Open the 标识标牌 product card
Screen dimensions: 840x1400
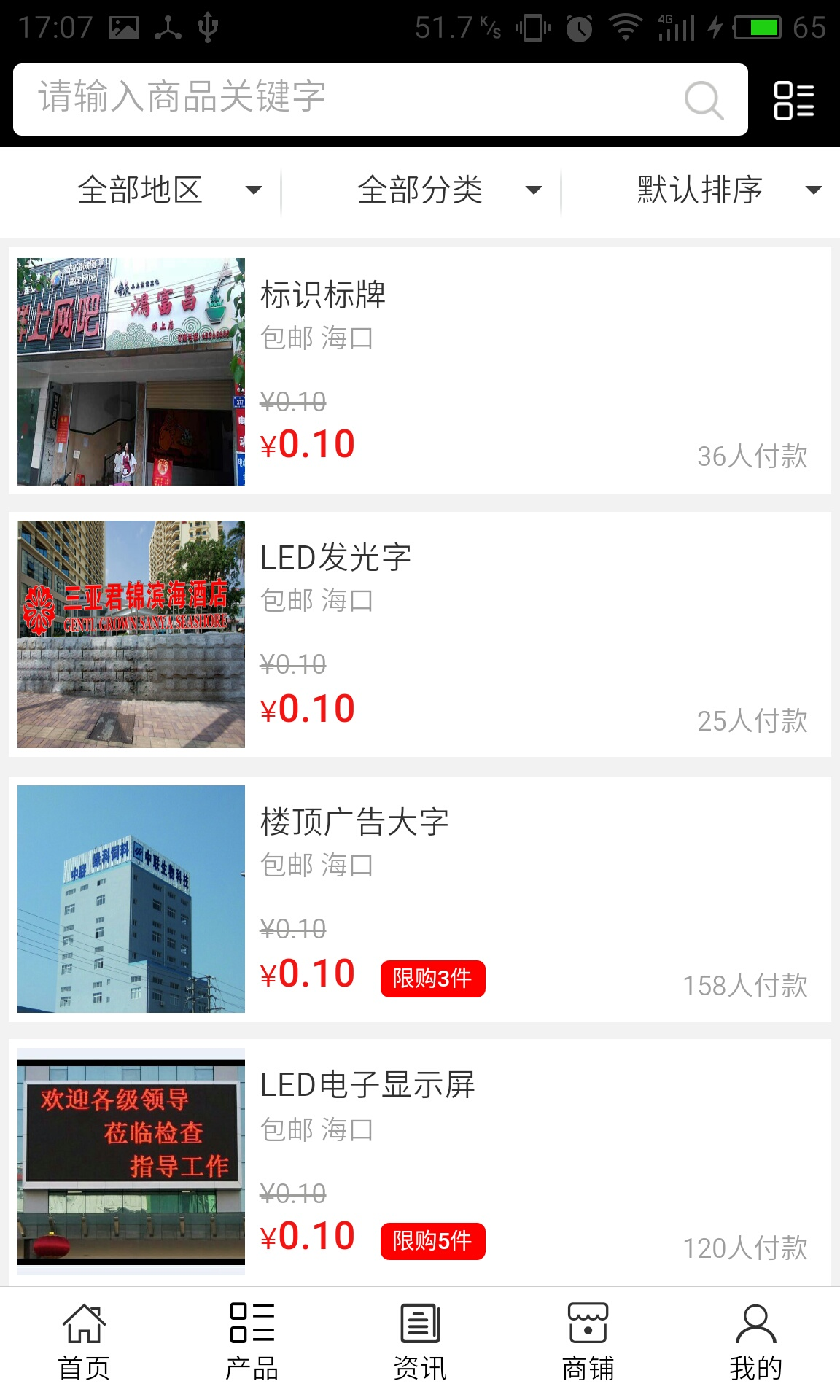point(420,371)
